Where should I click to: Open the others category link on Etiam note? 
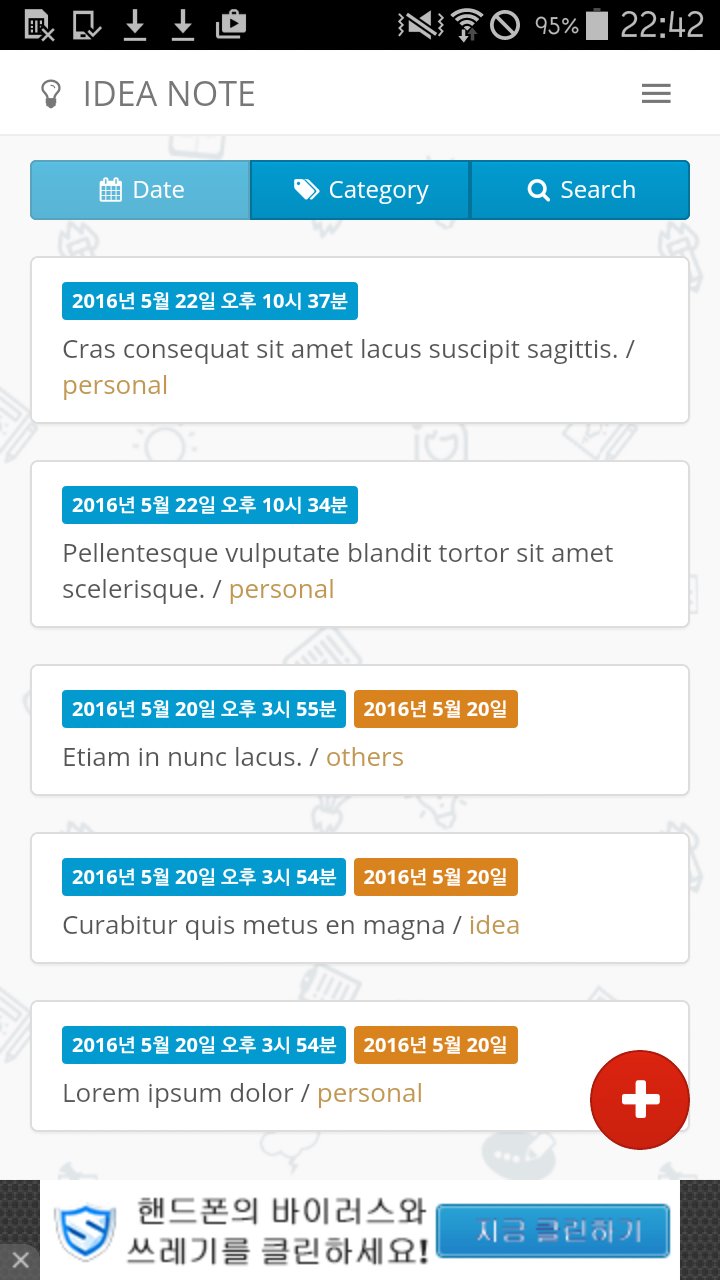point(364,757)
